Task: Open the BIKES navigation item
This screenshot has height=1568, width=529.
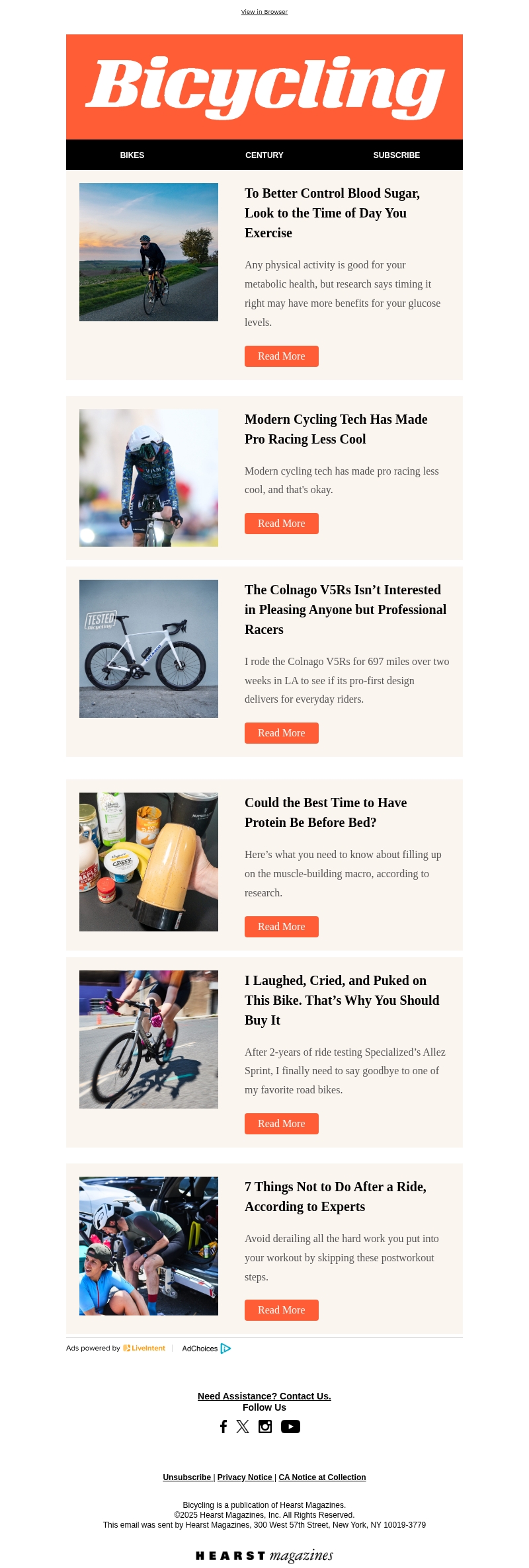Action: pyautogui.click(x=132, y=155)
